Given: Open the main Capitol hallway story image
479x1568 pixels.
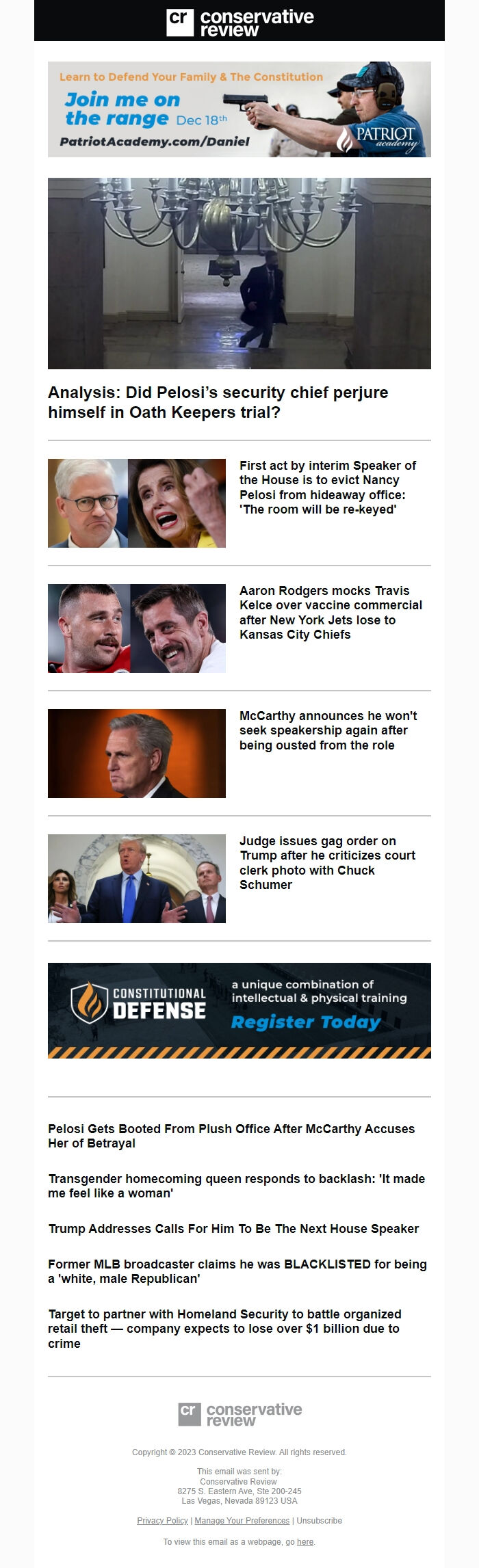Looking at the screenshot, I should (239, 273).
